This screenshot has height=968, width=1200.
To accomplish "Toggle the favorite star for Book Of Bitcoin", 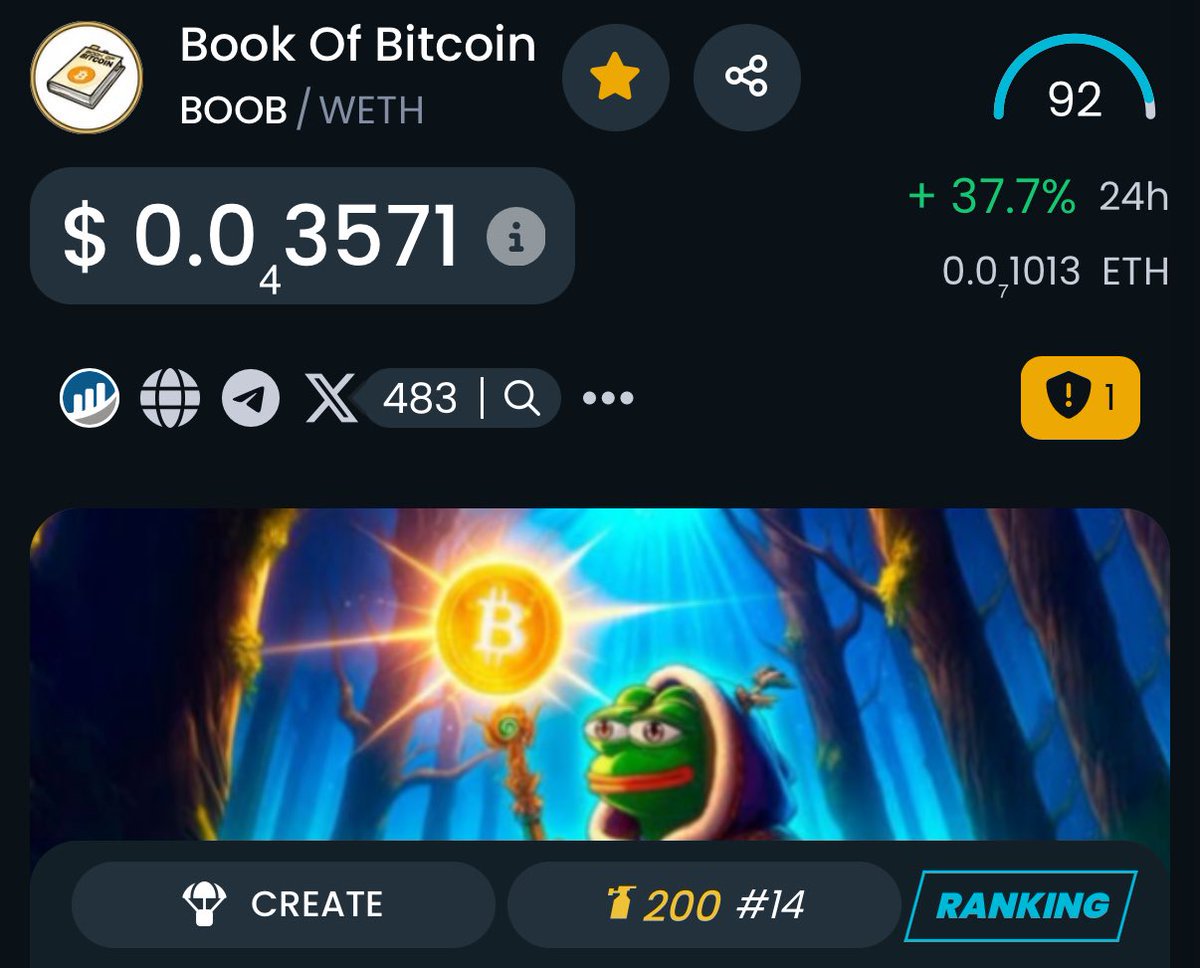I will (x=614, y=78).
